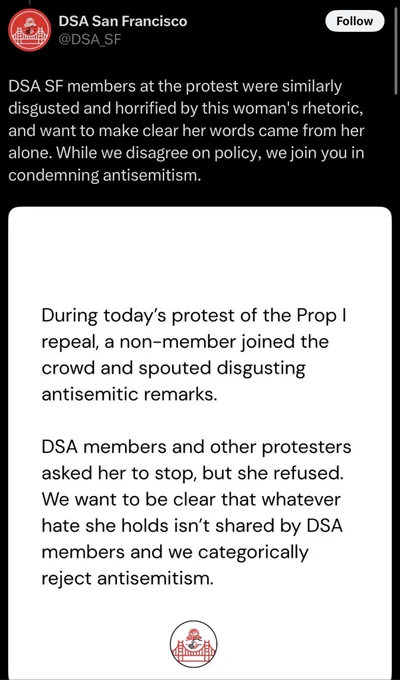Open the @DSA_SF account name

click(89, 40)
